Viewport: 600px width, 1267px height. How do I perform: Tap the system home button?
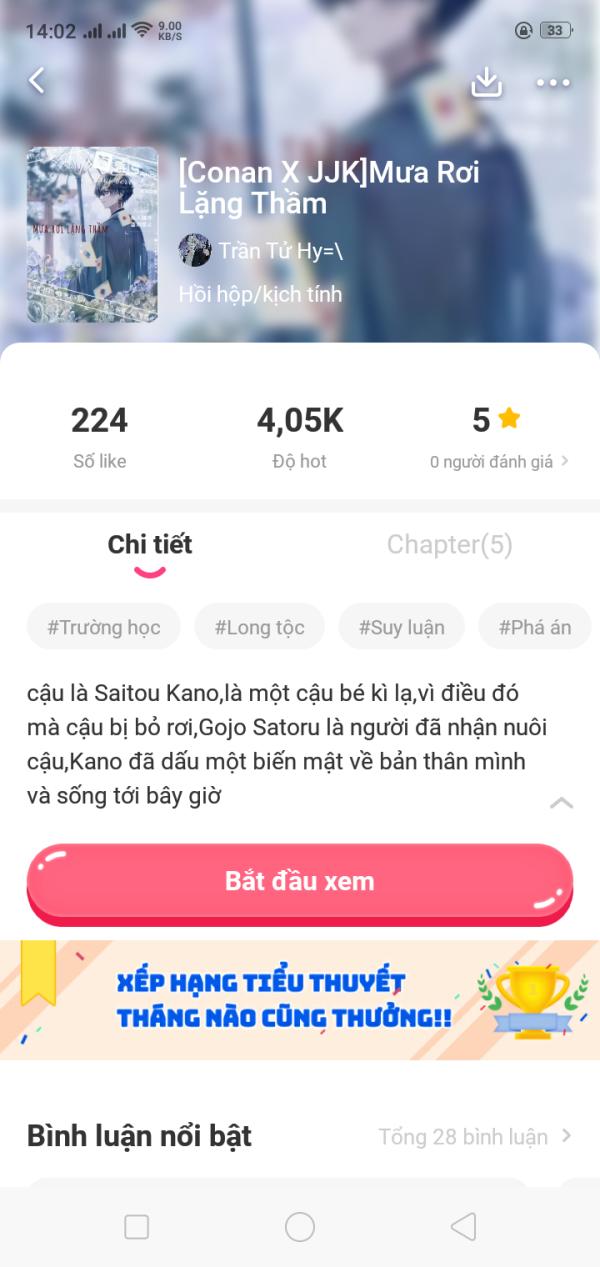[300, 1227]
